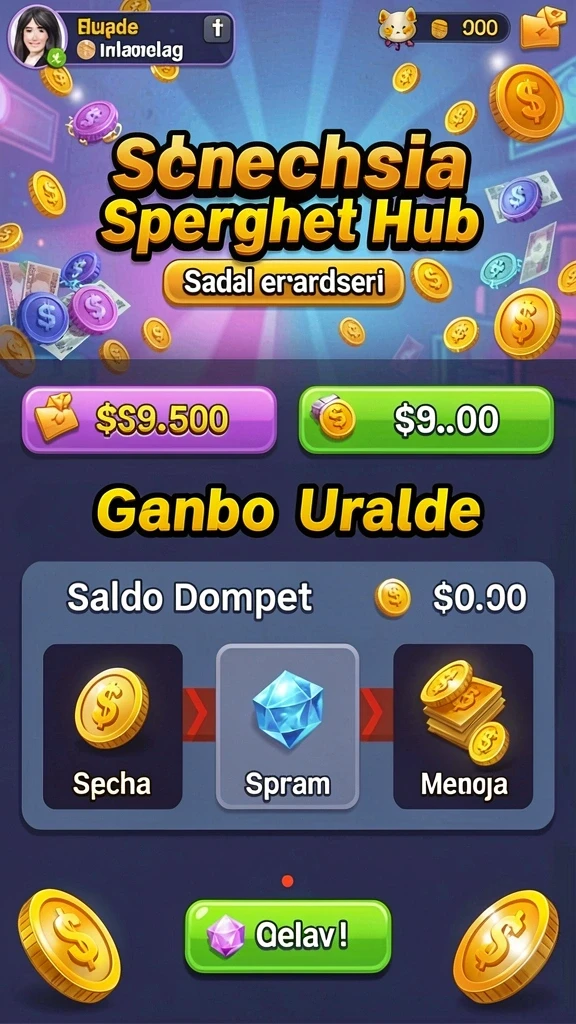The width and height of the screenshot is (576, 1024).
Task: Open the player profile avatar
Action: pyautogui.click(x=37, y=37)
